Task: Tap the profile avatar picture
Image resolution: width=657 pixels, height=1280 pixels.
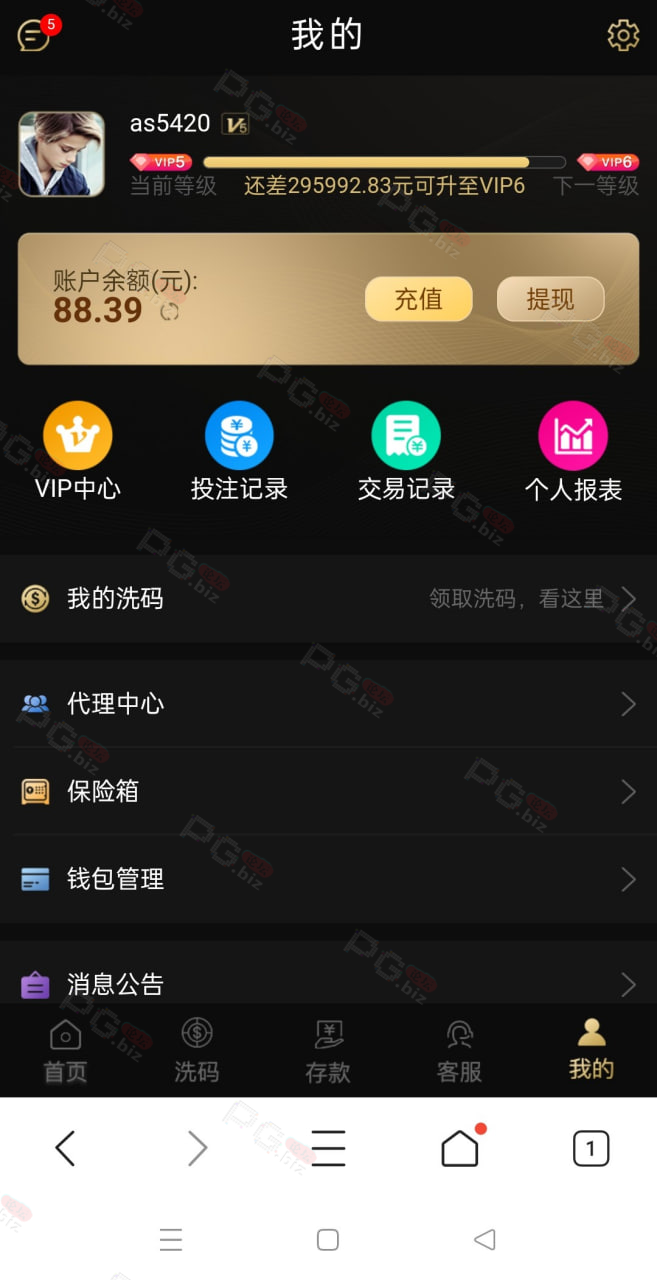Action: (x=61, y=154)
